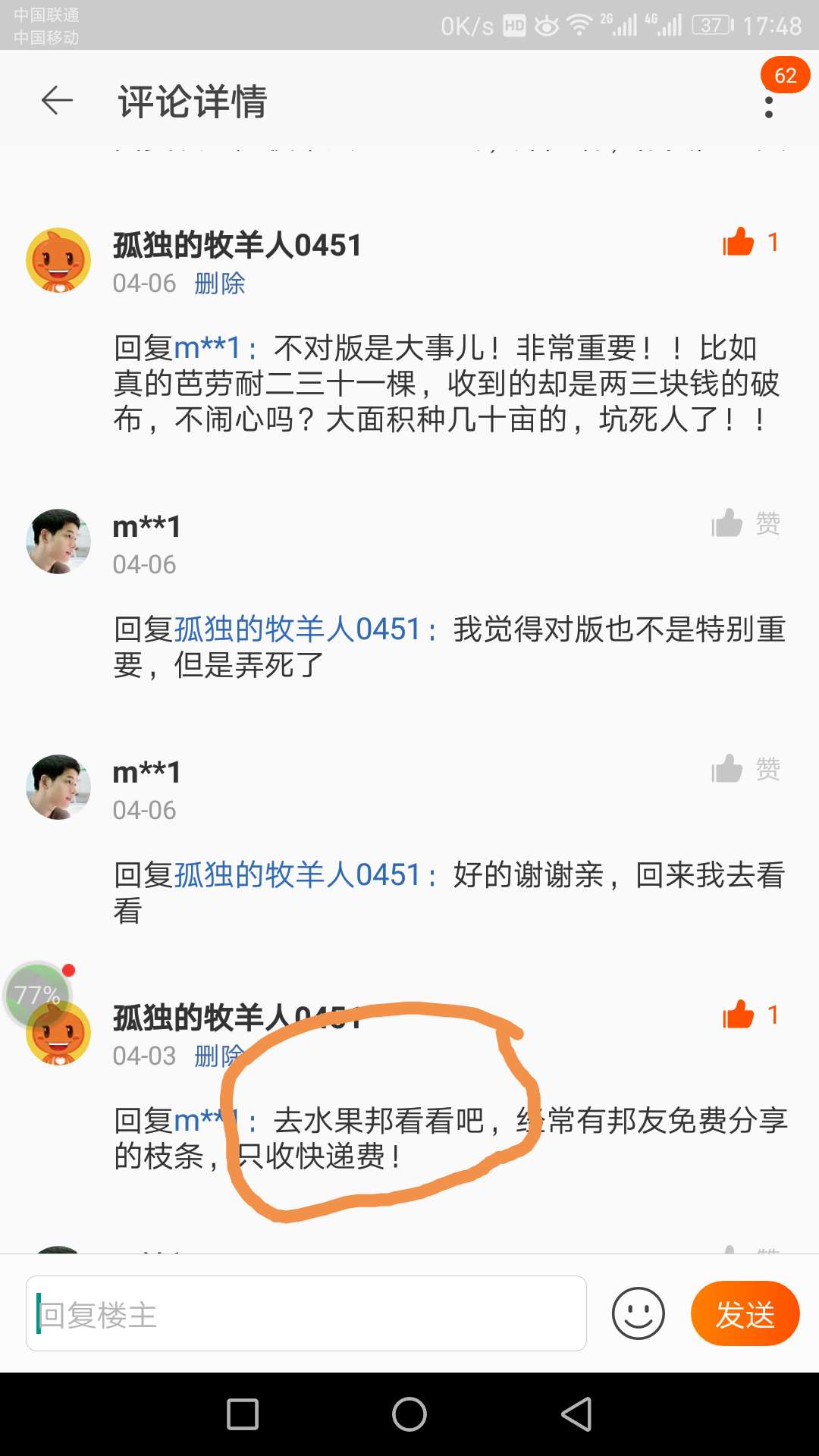Focus the 回复楼主 reply field
The height and width of the screenshot is (1456, 819).
[x=306, y=1313]
